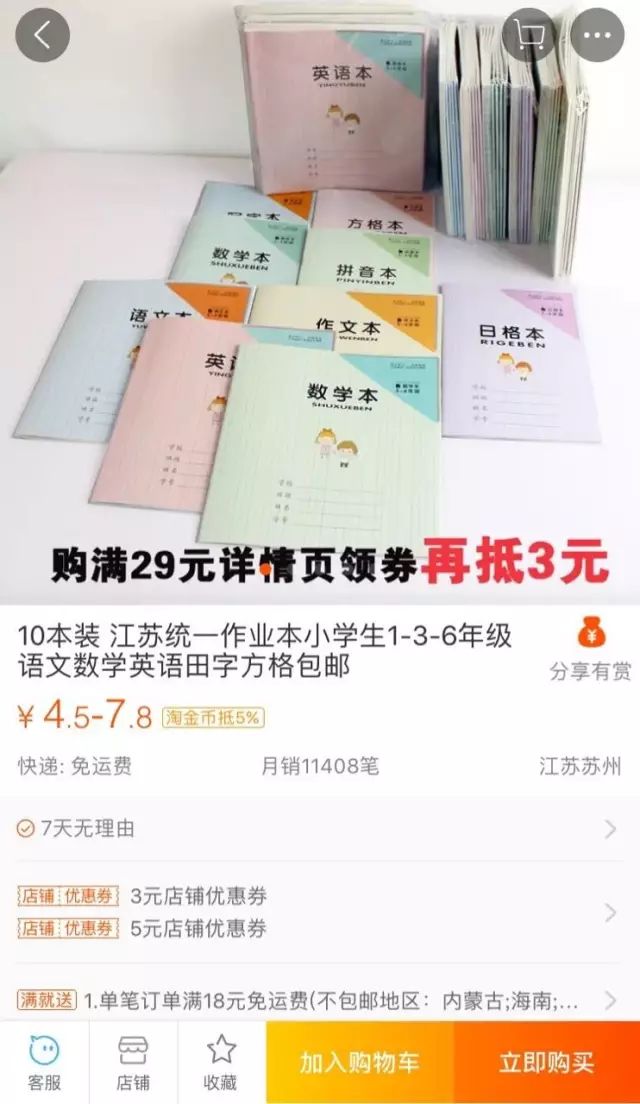Open the 7天无理由 service details

tap(320, 829)
